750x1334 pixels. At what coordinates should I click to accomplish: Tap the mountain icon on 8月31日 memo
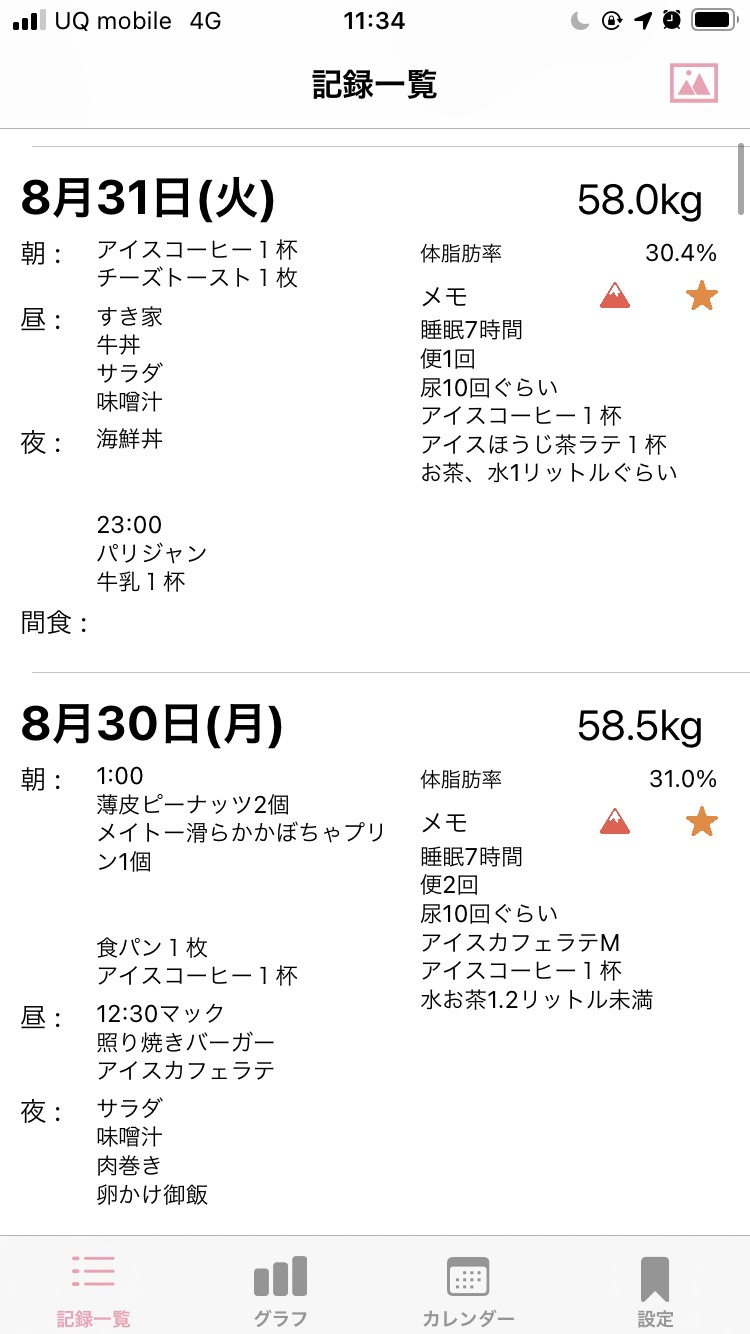pos(616,297)
